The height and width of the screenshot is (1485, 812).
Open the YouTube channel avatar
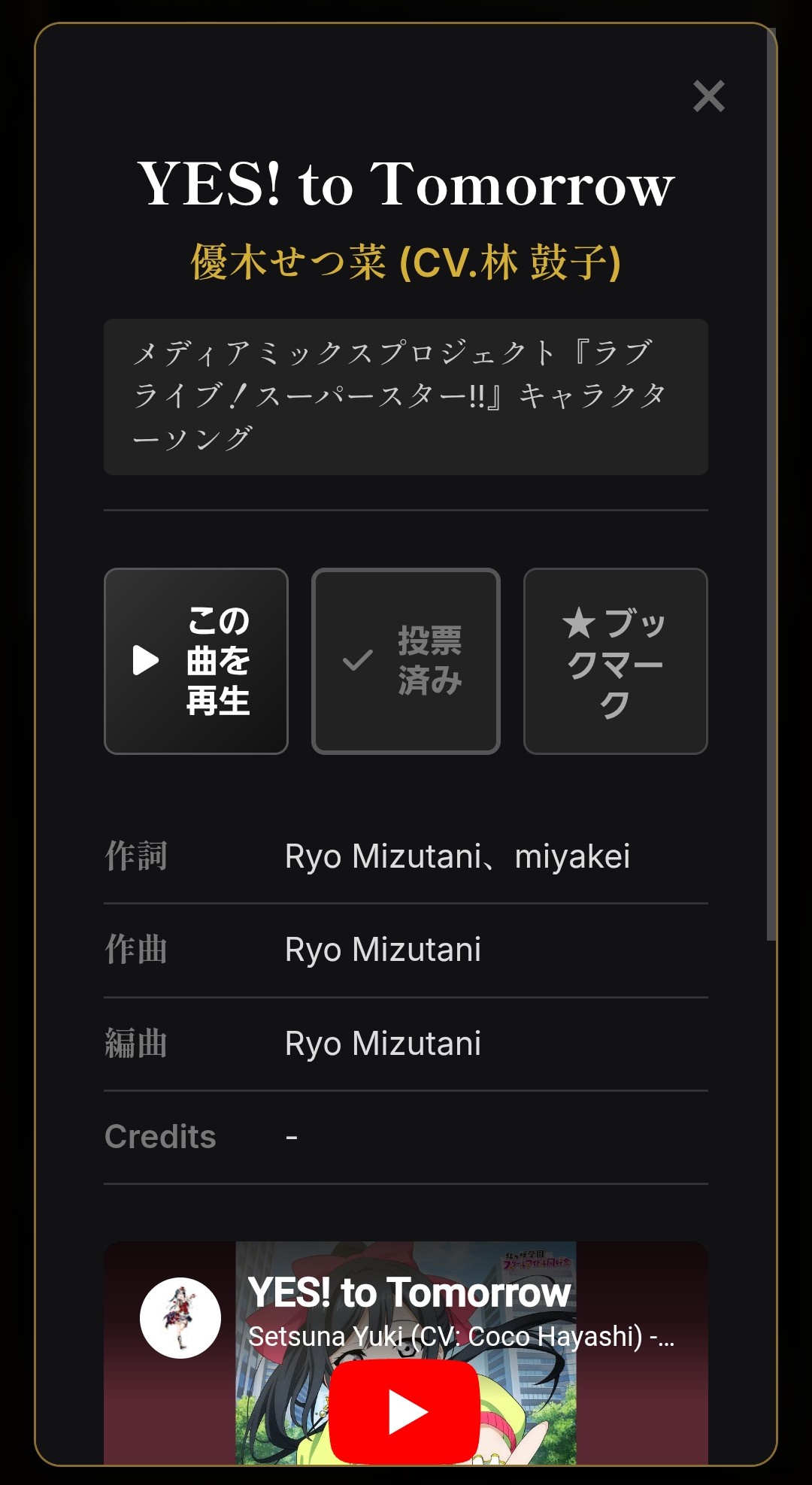[180, 1317]
